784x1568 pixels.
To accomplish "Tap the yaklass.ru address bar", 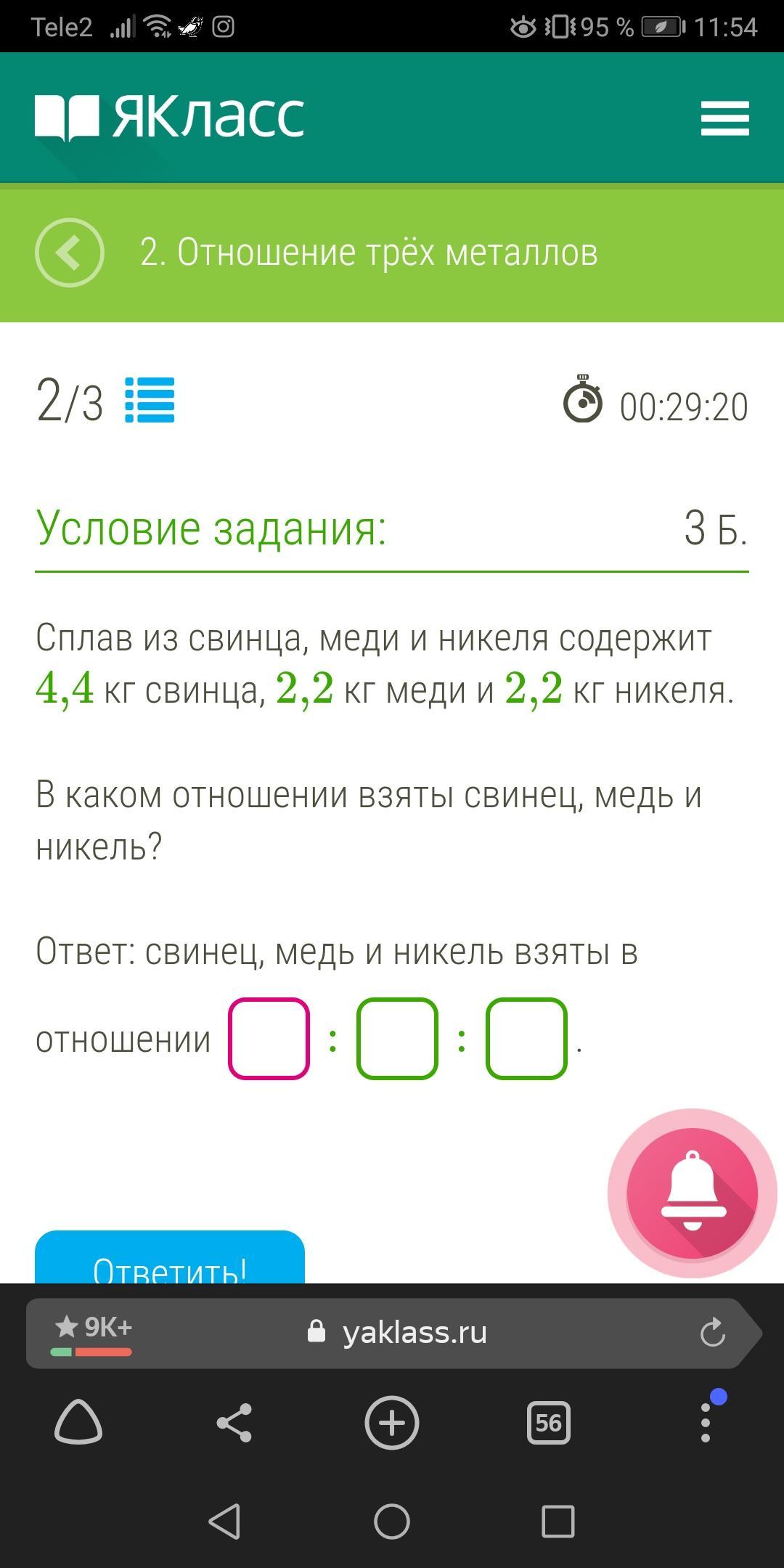I will [414, 1333].
